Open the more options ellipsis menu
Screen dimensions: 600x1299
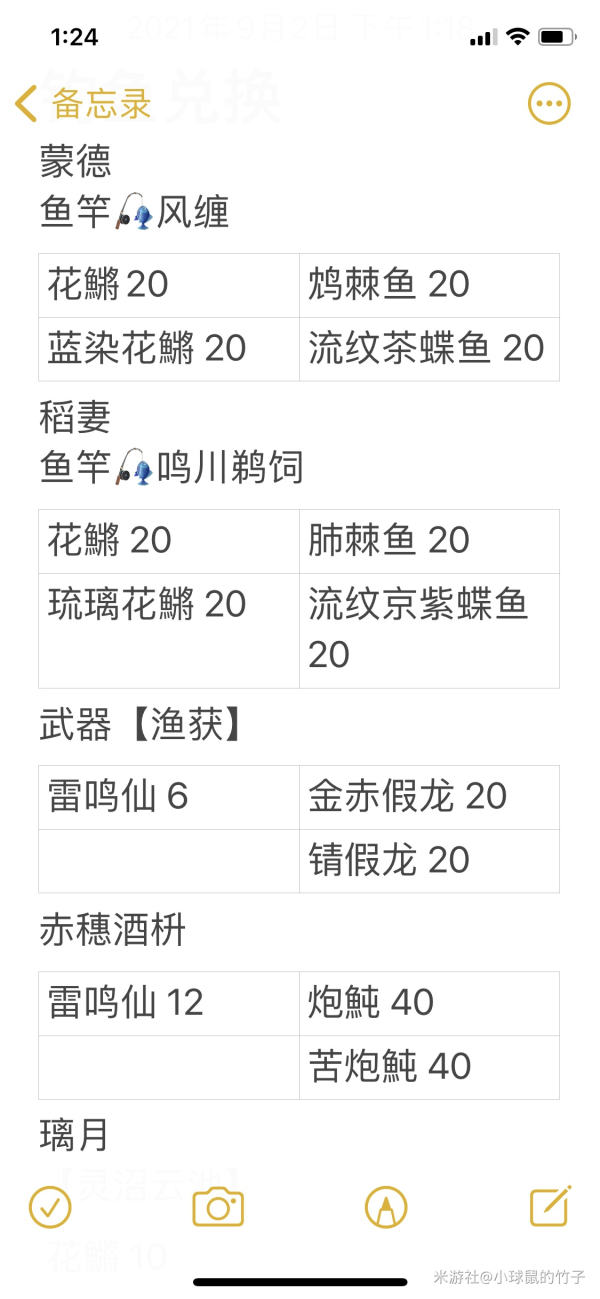(548, 103)
